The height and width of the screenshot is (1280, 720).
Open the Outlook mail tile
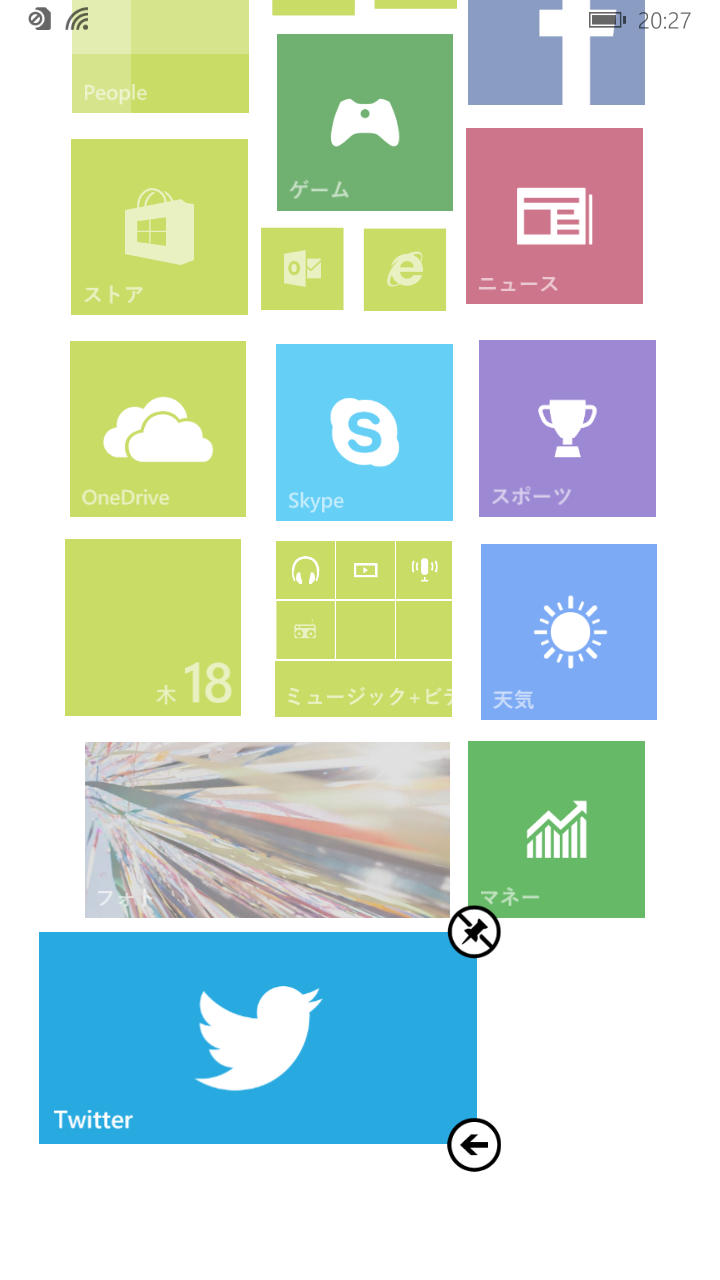point(302,269)
